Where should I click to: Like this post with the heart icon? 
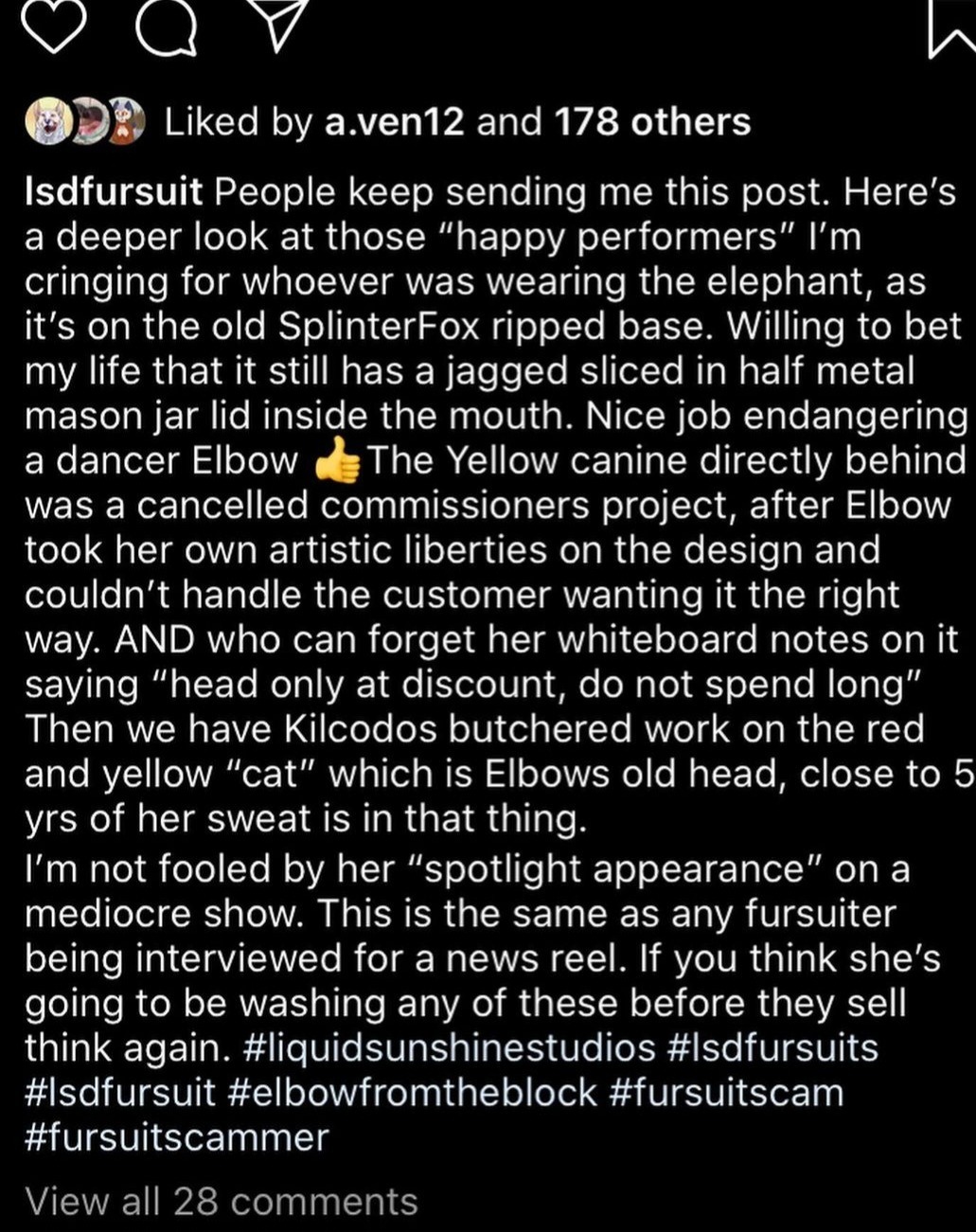[x=54, y=27]
